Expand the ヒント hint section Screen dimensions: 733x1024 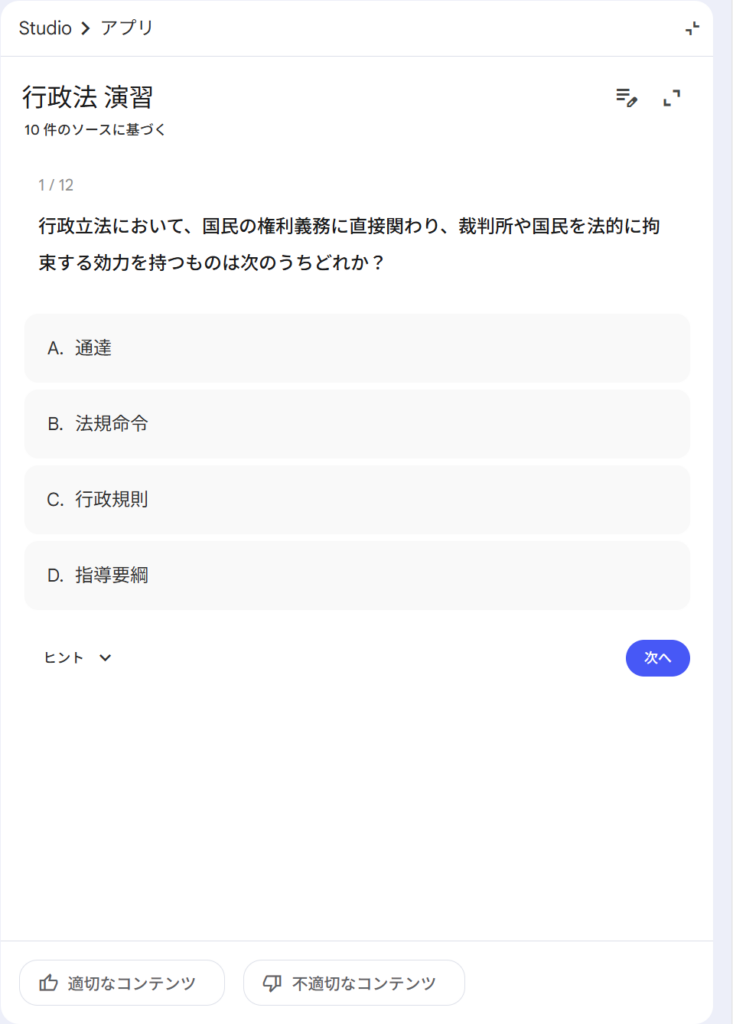pyautogui.click(x=78, y=658)
